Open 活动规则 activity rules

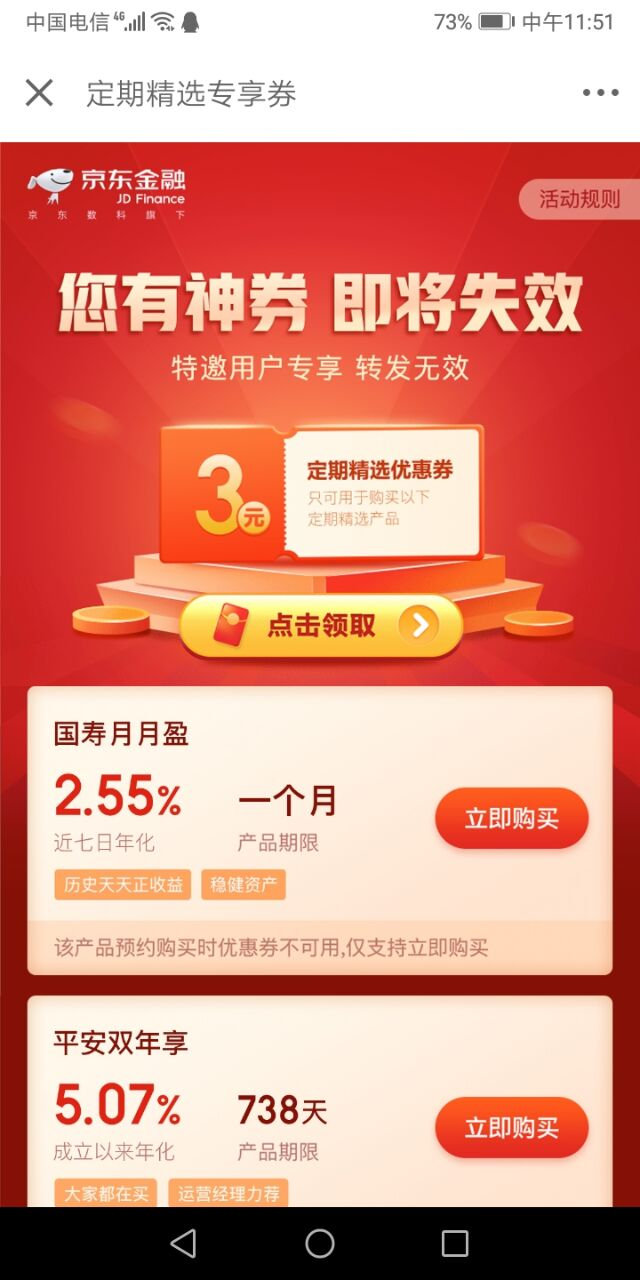[579, 199]
